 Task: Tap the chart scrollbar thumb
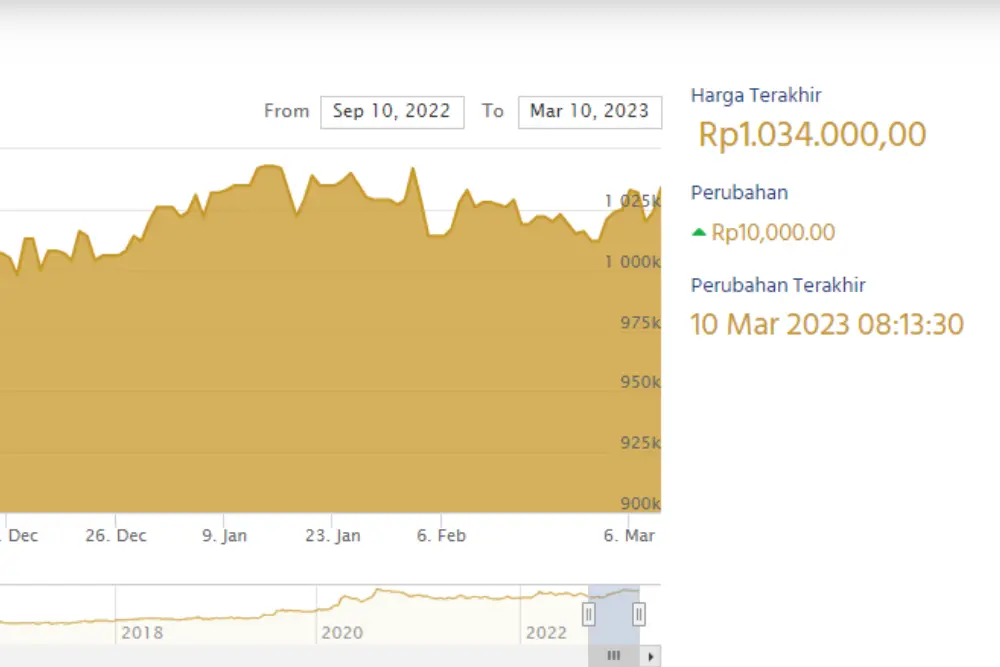614,656
